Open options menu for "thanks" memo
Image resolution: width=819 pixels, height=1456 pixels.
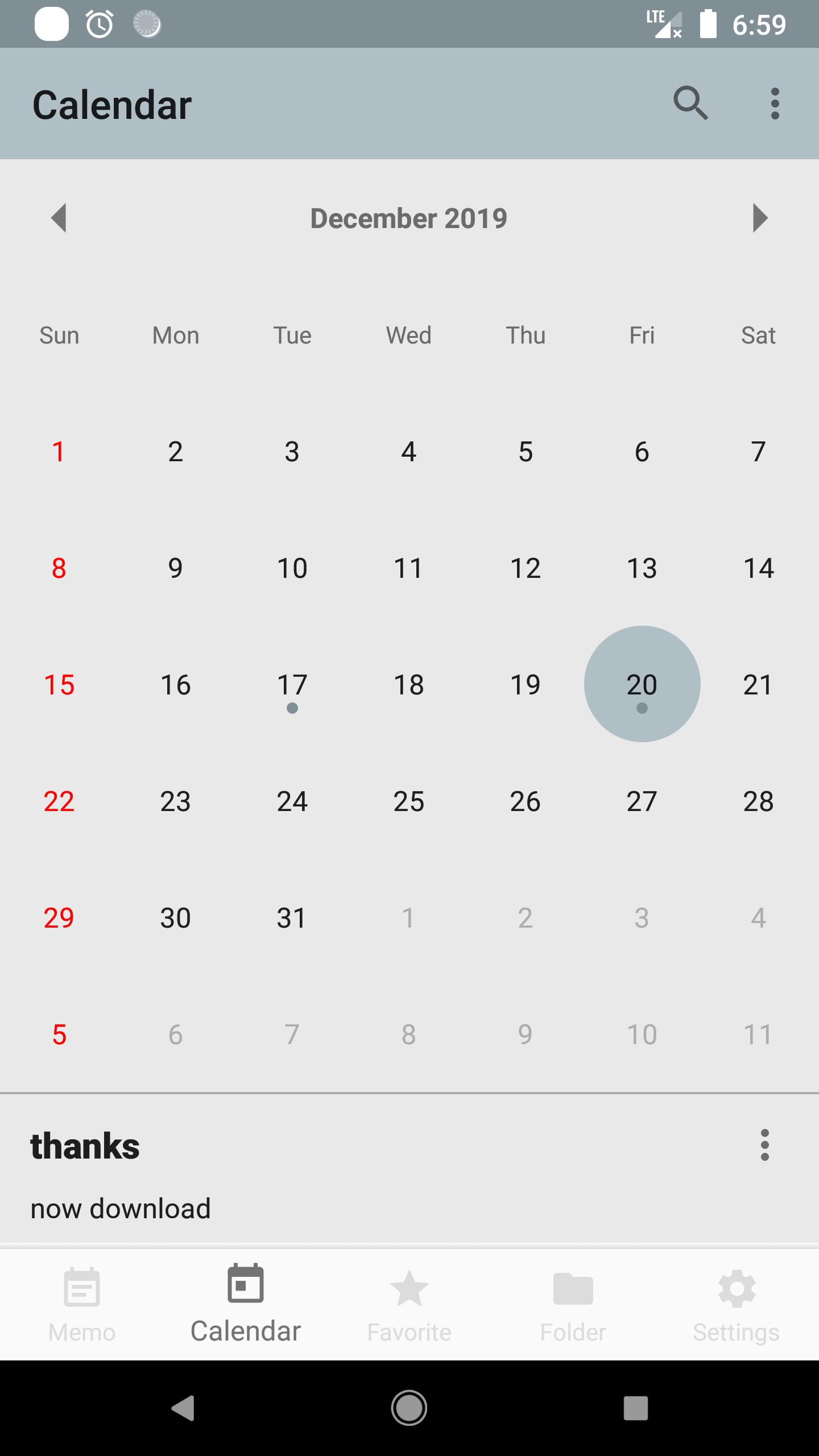[x=765, y=1145]
